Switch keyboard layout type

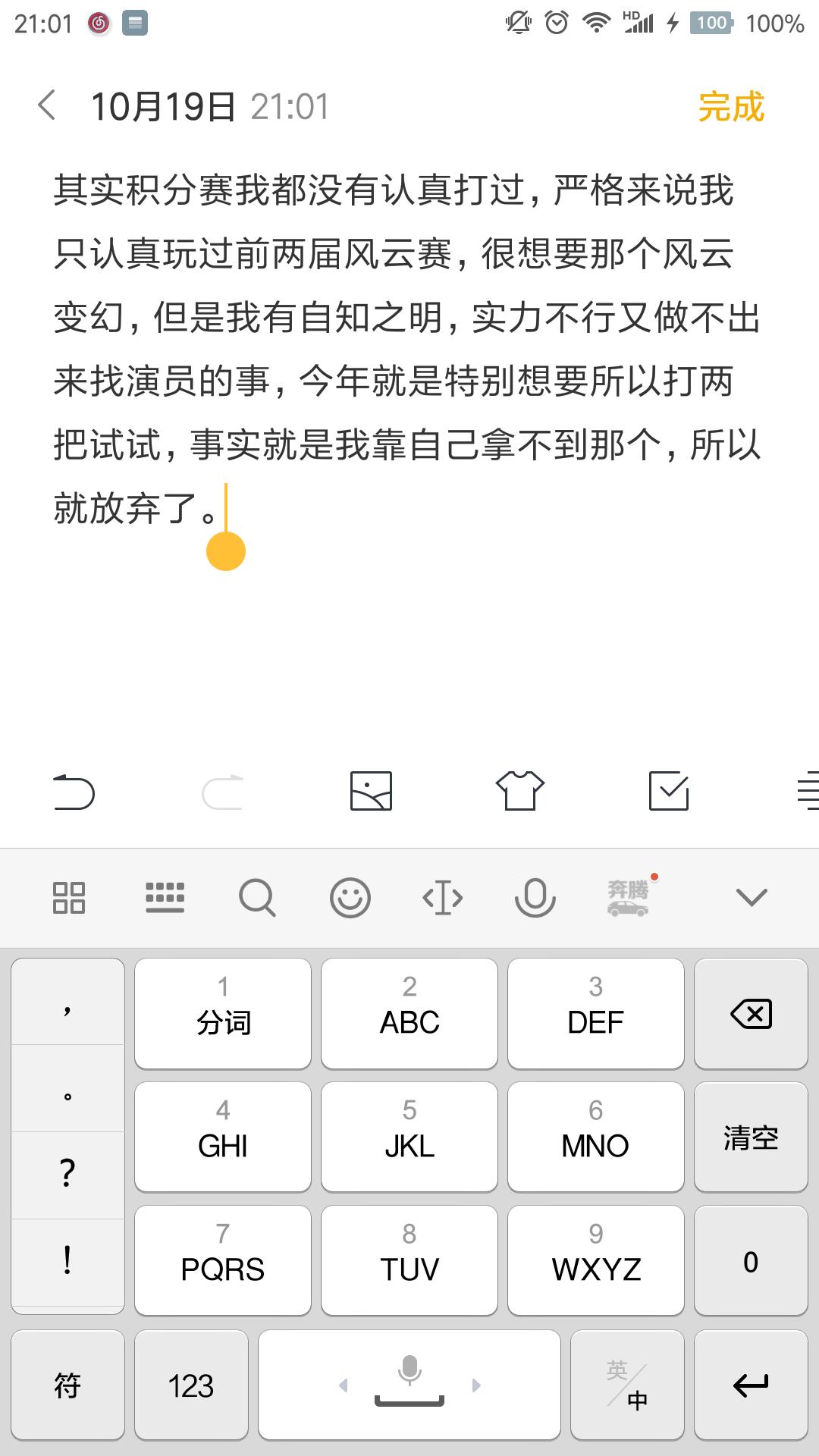[x=165, y=898]
